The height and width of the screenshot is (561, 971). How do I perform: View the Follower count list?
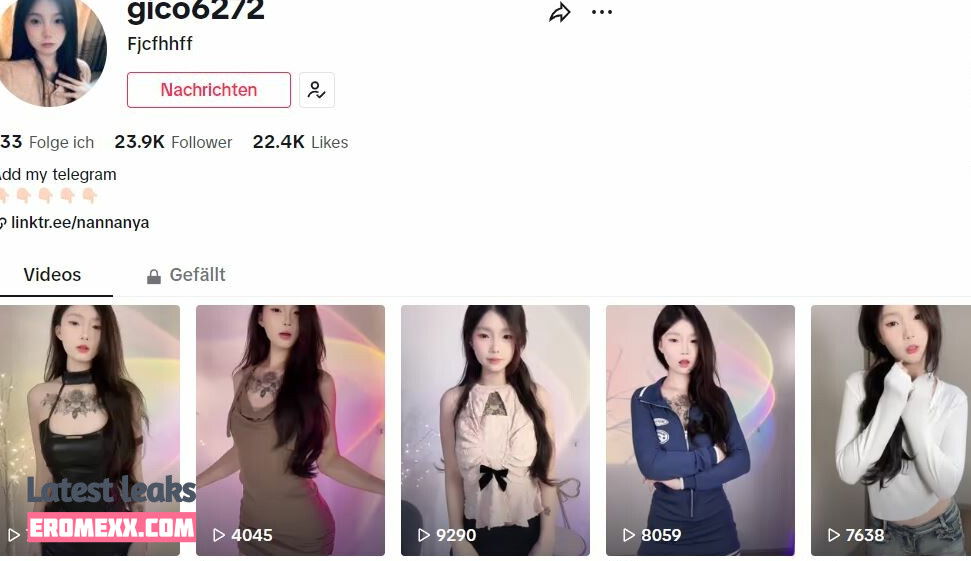click(174, 143)
